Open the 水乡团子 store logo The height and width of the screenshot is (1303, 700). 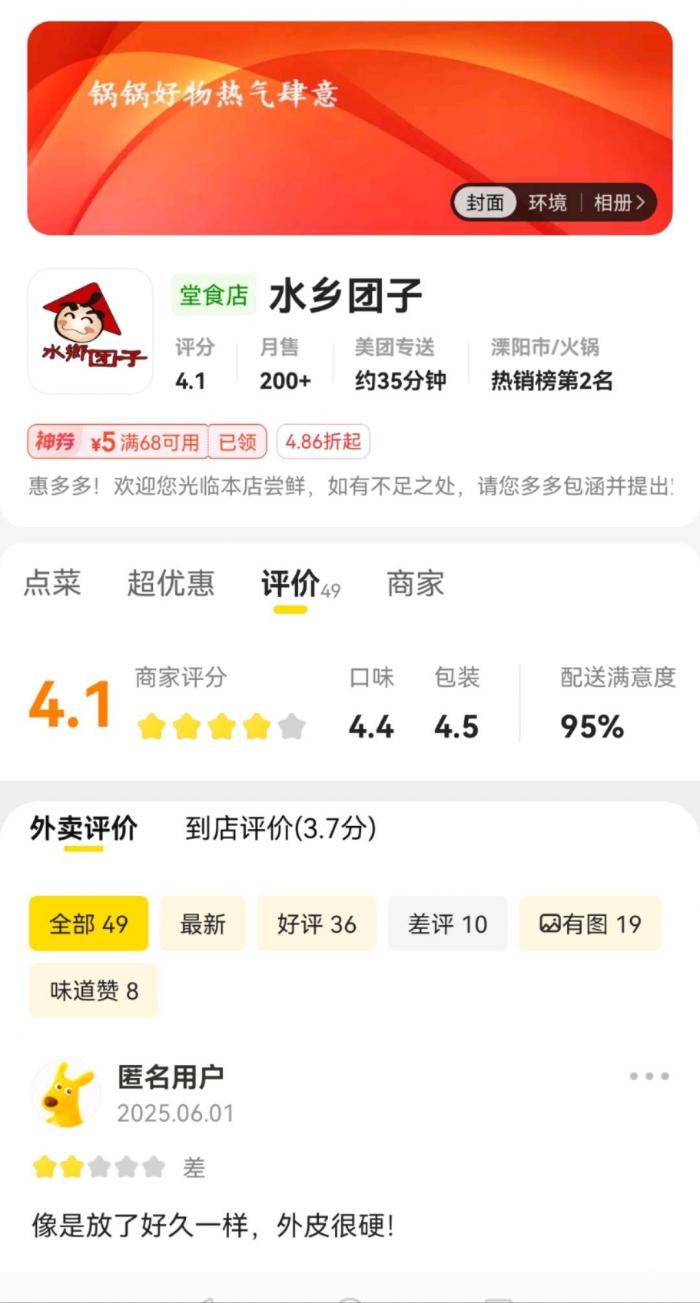click(x=90, y=331)
